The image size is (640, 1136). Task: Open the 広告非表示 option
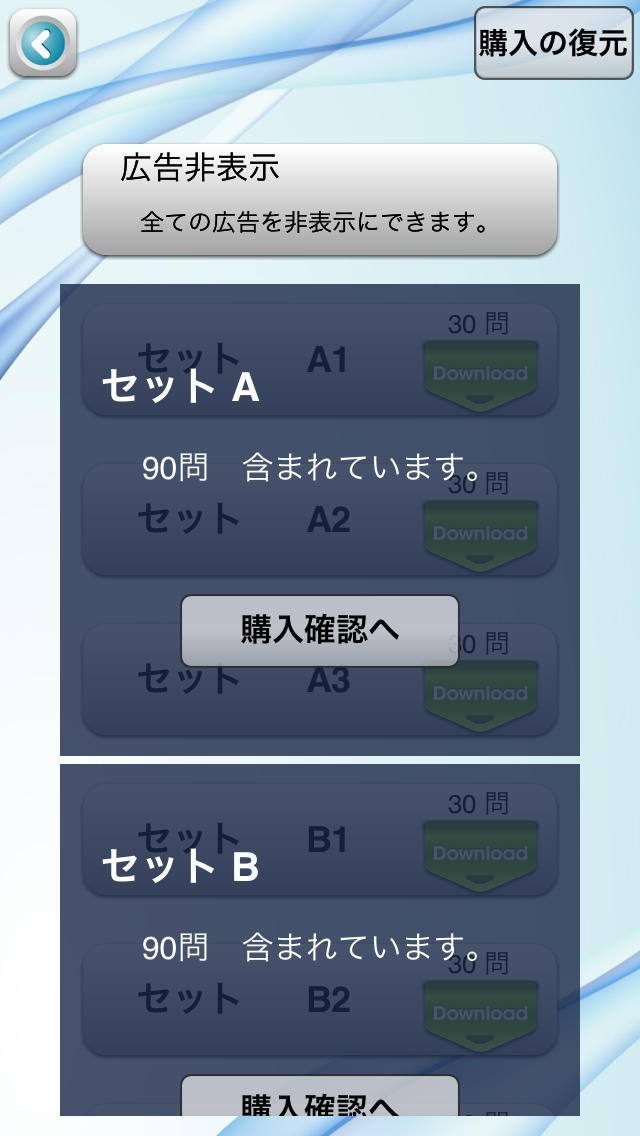[x=320, y=200]
